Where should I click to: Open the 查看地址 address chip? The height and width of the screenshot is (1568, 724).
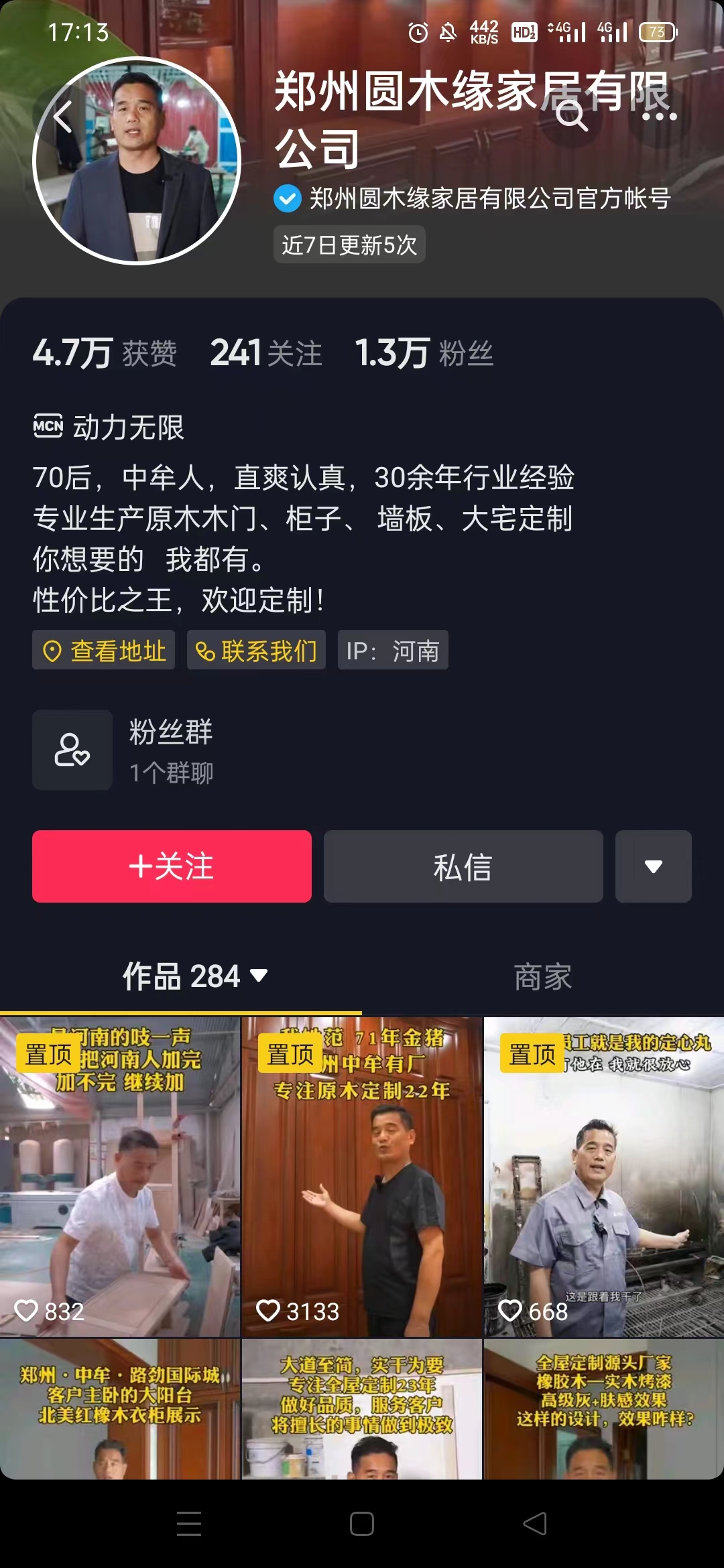tap(104, 650)
